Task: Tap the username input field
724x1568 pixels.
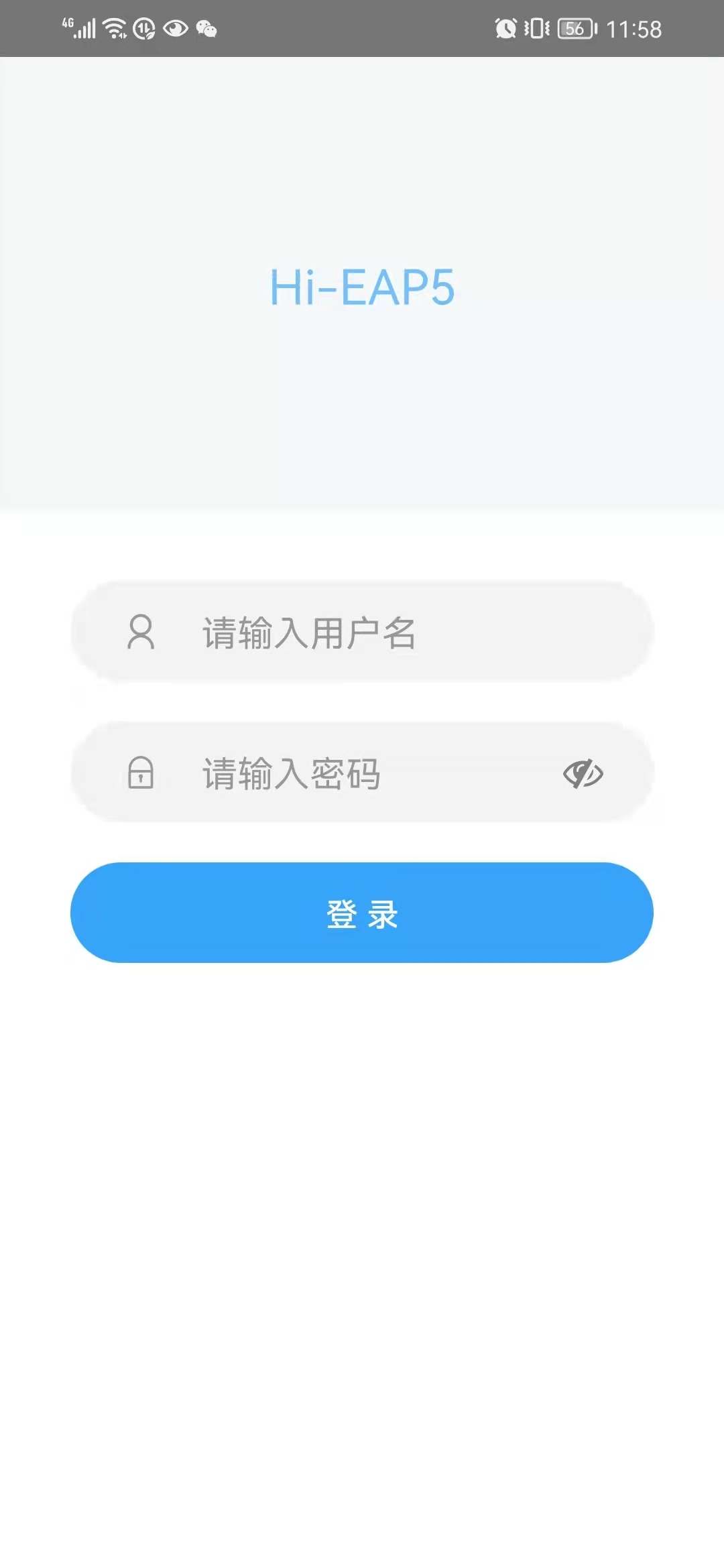Action: pos(375,633)
